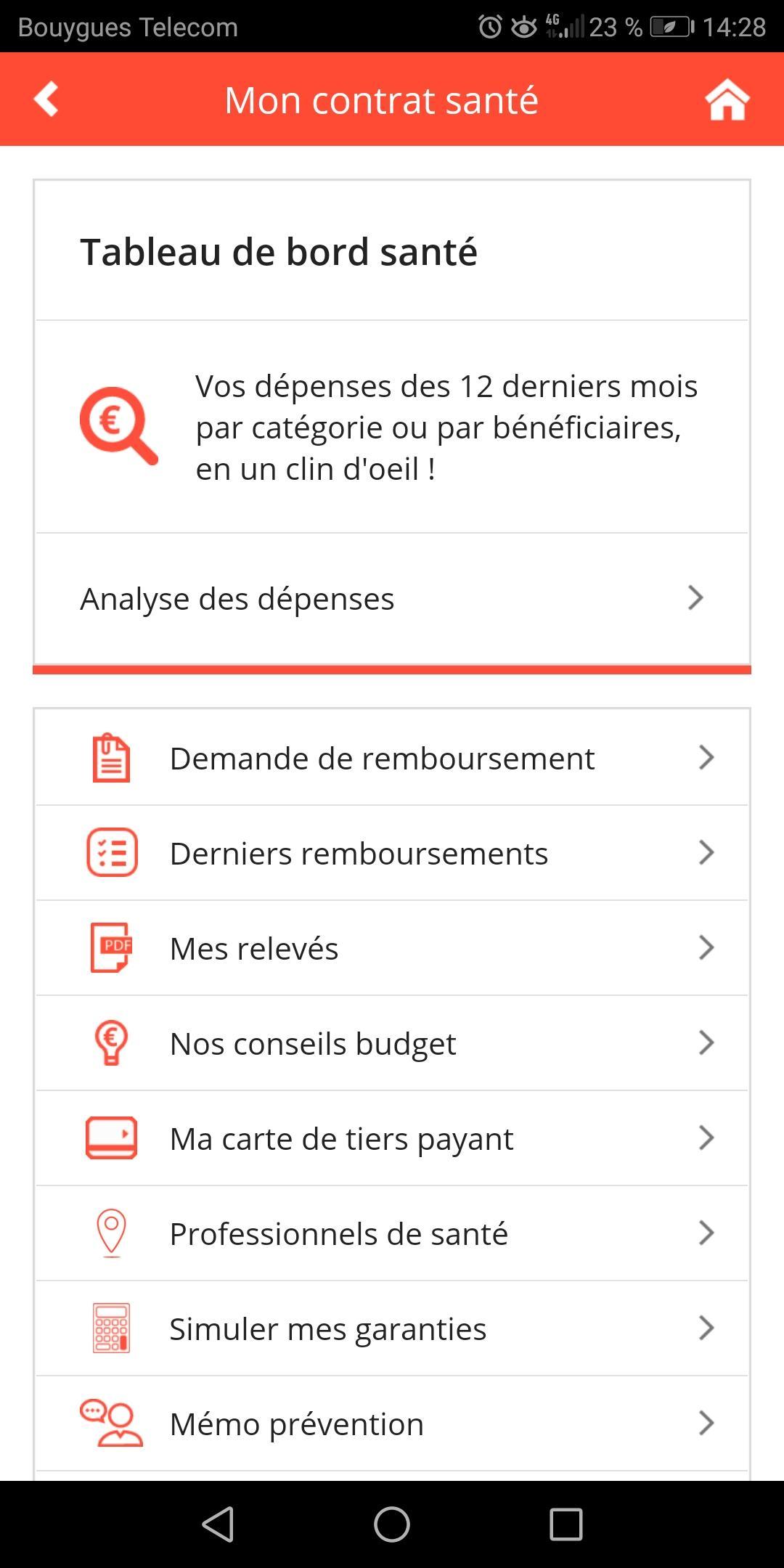
Task: Open the Demande de remboursement document icon
Action: pos(111,757)
